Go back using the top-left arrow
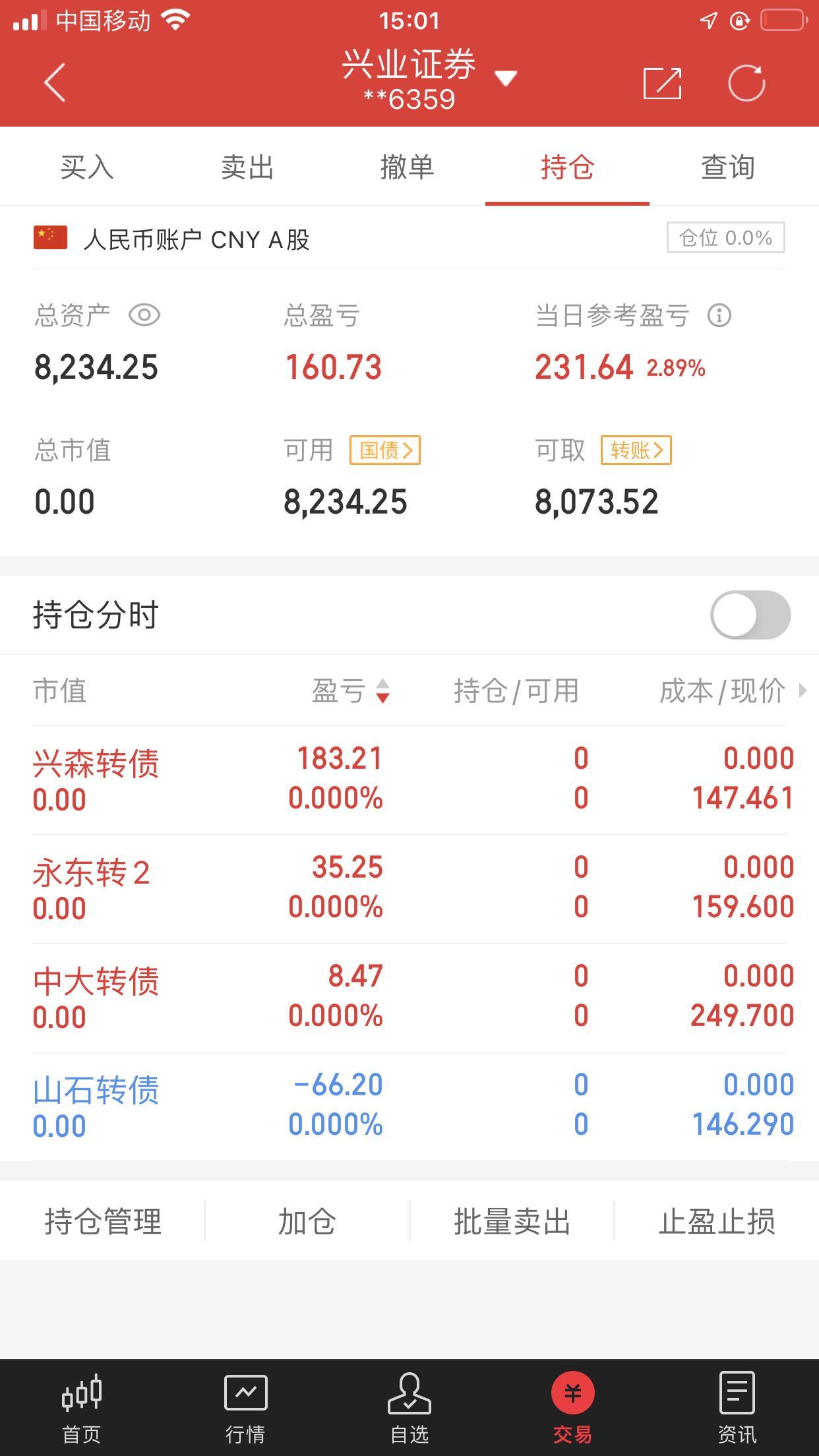The height and width of the screenshot is (1456, 819). click(55, 83)
